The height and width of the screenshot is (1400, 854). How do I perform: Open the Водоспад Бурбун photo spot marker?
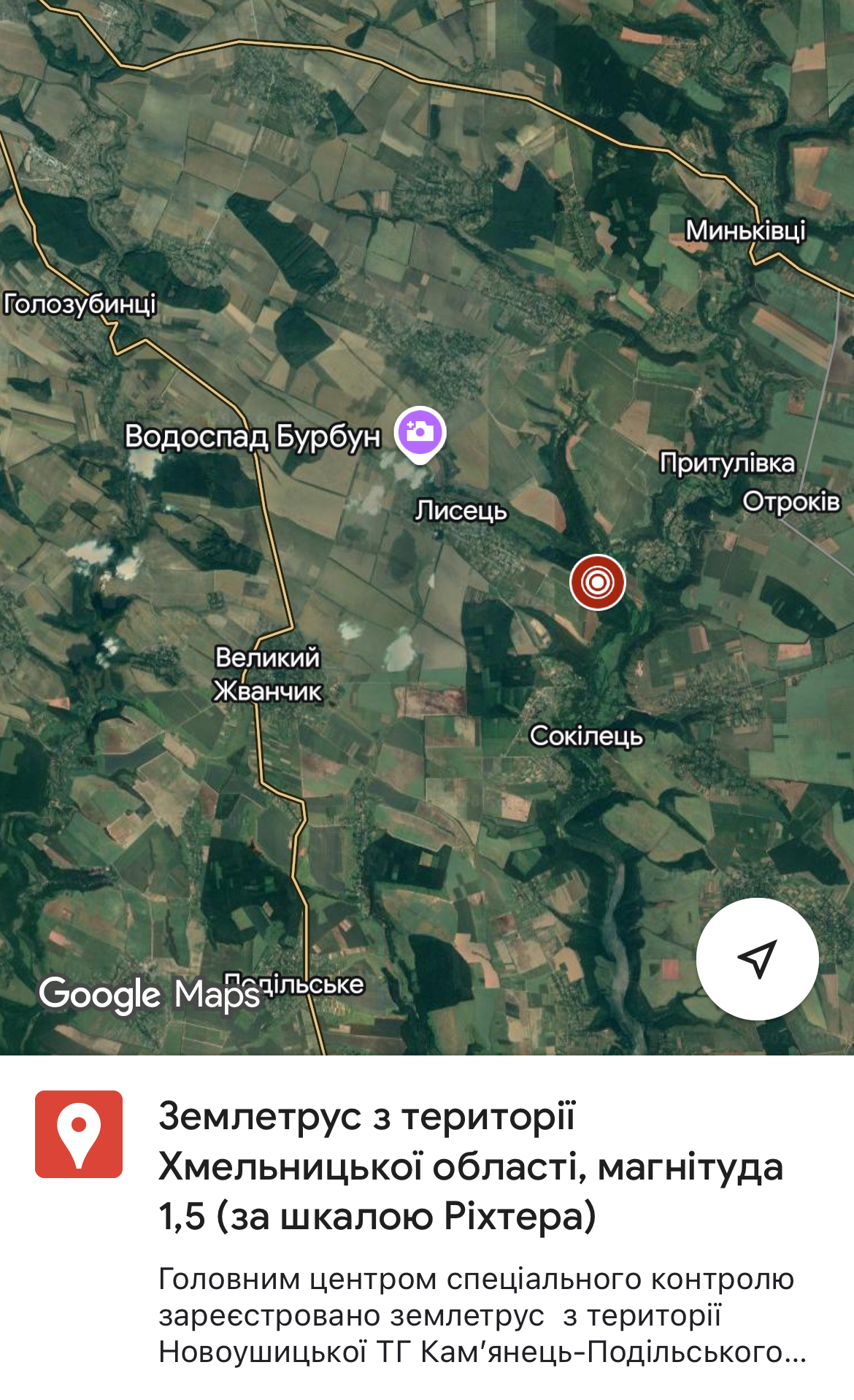coord(420,432)
